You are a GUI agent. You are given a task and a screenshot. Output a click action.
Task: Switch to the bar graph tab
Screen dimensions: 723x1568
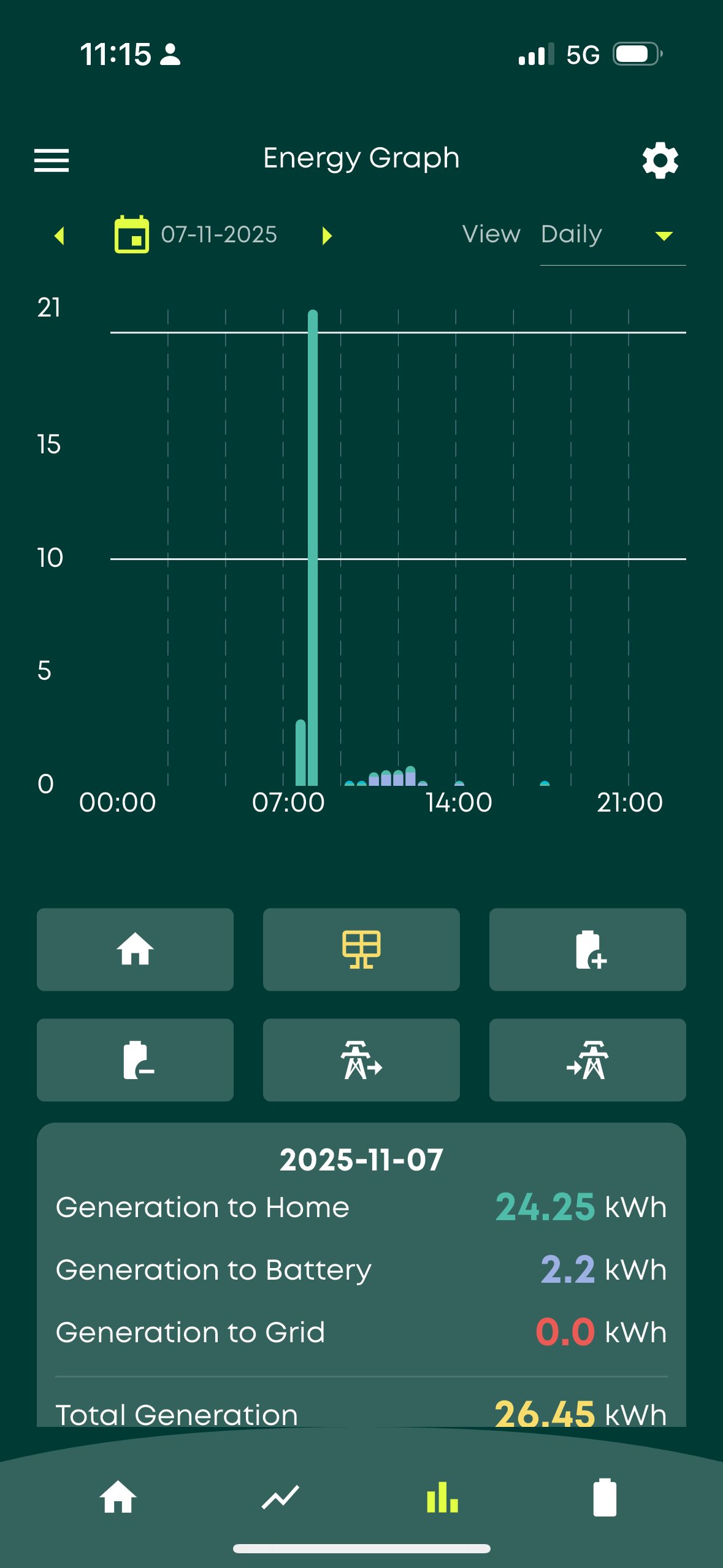coord(442,1497)
